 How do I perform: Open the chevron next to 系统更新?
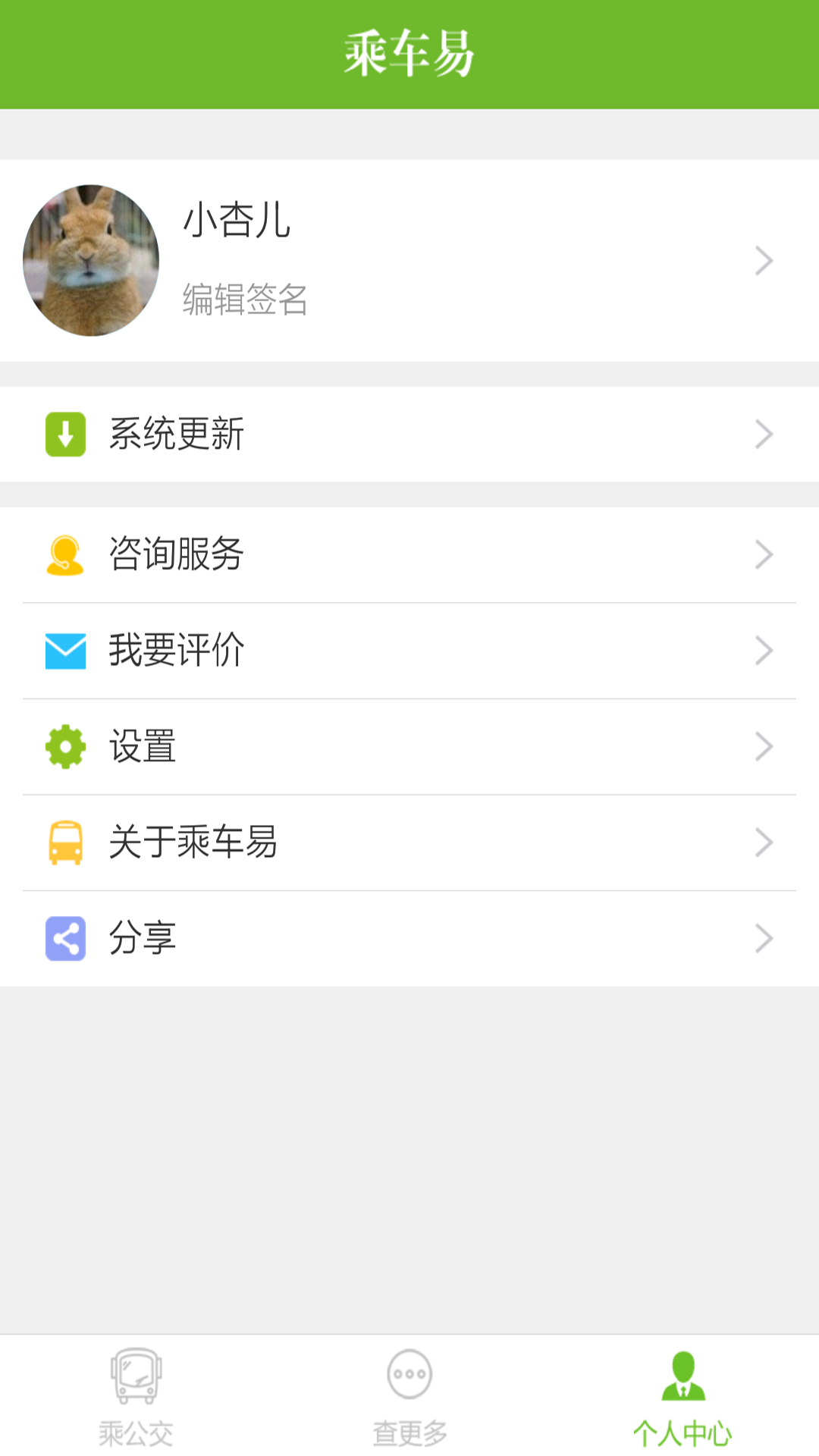764,434
